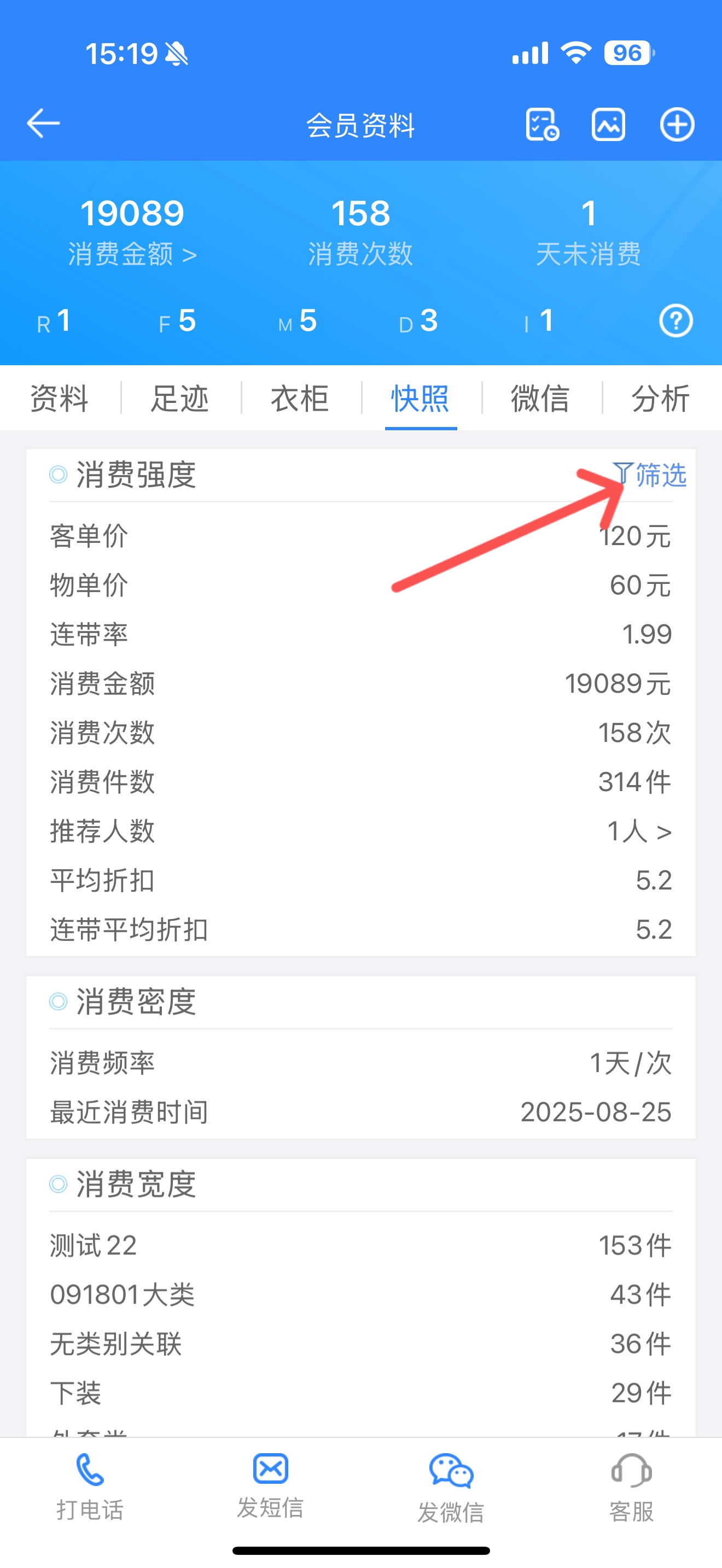722x1568 pixels.
Task: Open the image gallery icon in header
Action: point(608,125)
